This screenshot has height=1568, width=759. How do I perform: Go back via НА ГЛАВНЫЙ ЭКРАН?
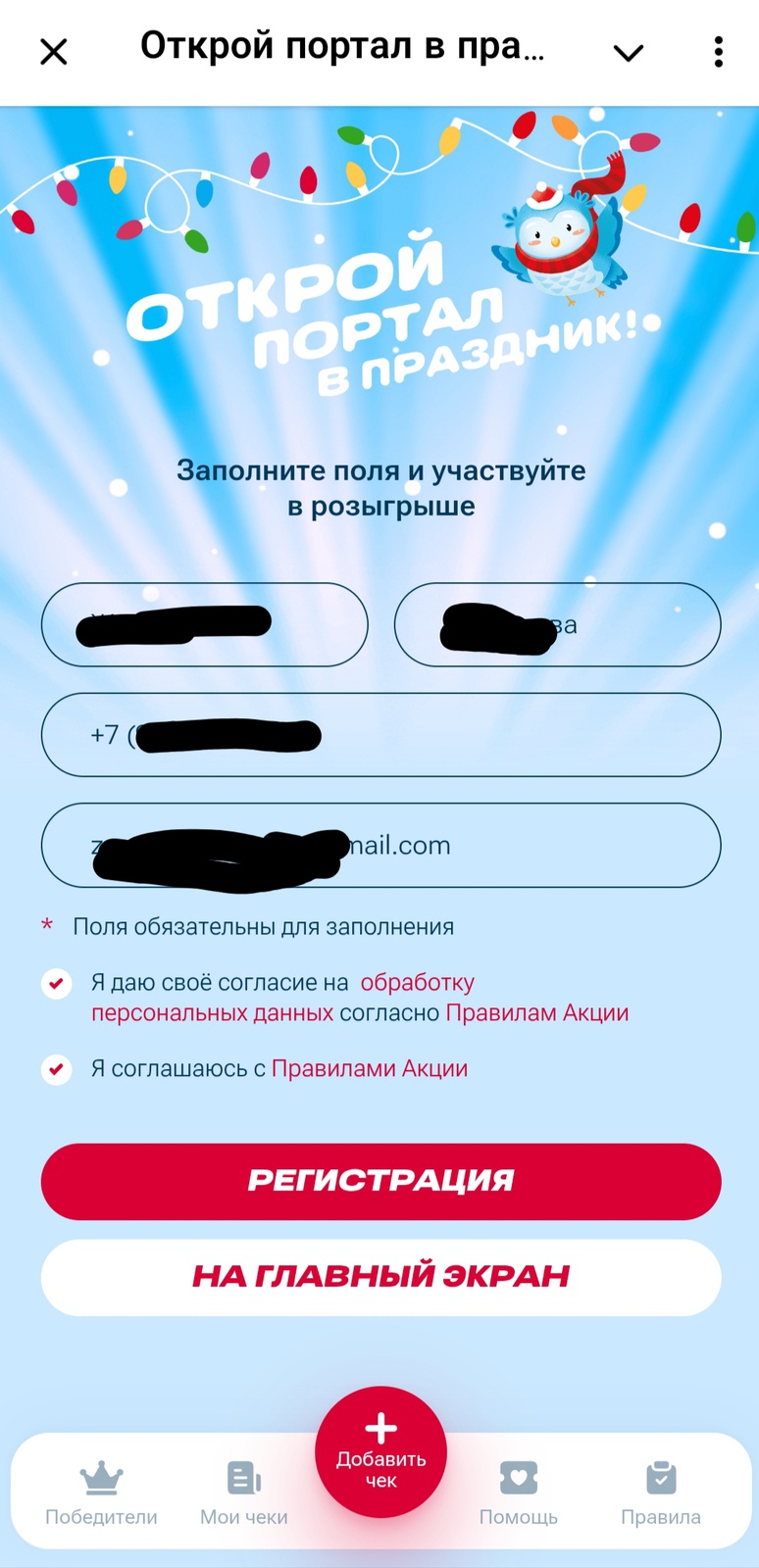tap(380, 1277)
